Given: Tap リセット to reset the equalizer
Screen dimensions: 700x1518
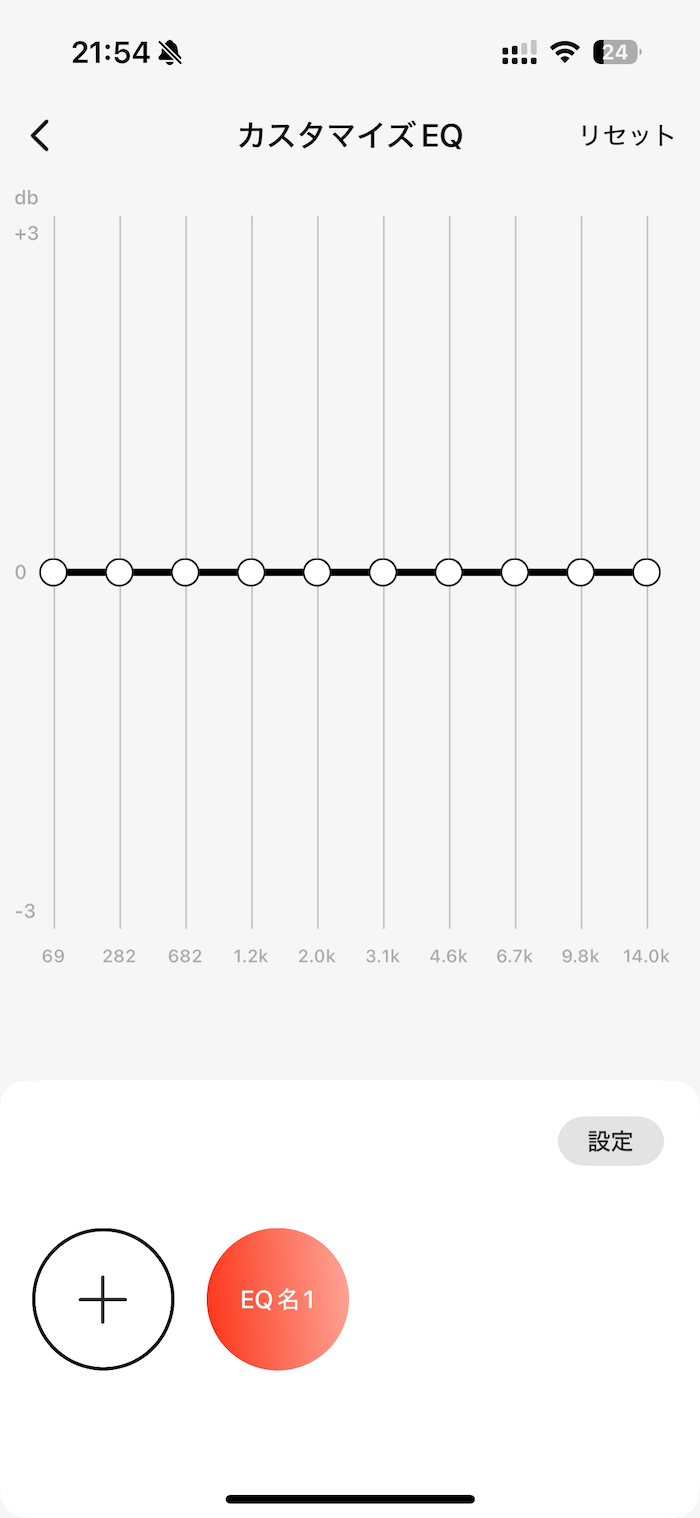Looking at the screenshot, I should (627, 135).
